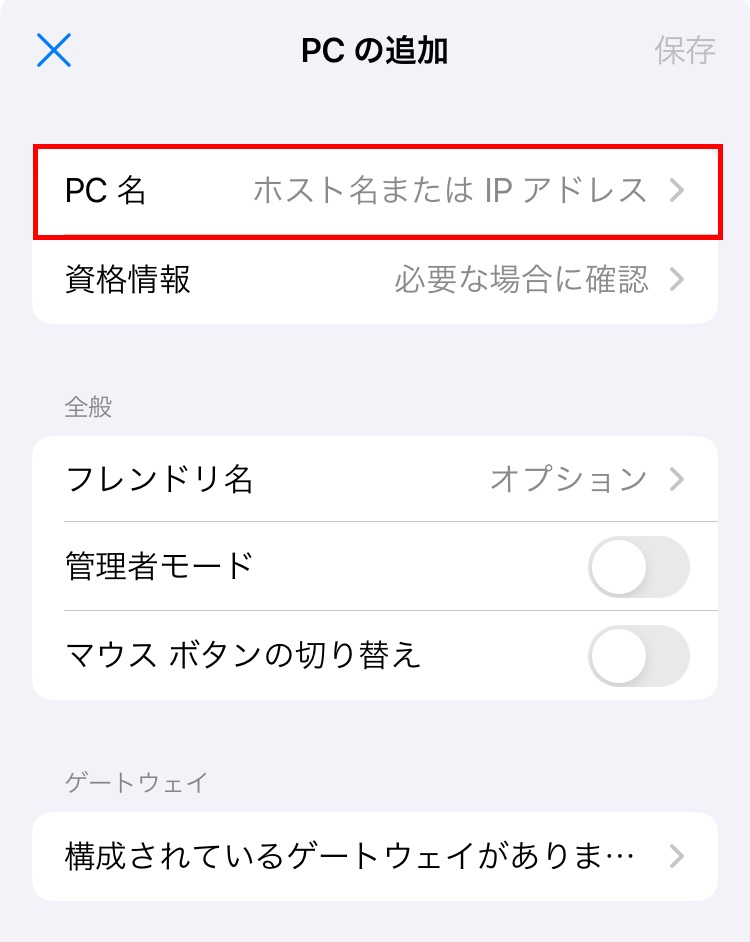Open the 資格情報 row
The width and height of the screenshot is (750, 942).
pyautogui.click(x=375, y=279)
